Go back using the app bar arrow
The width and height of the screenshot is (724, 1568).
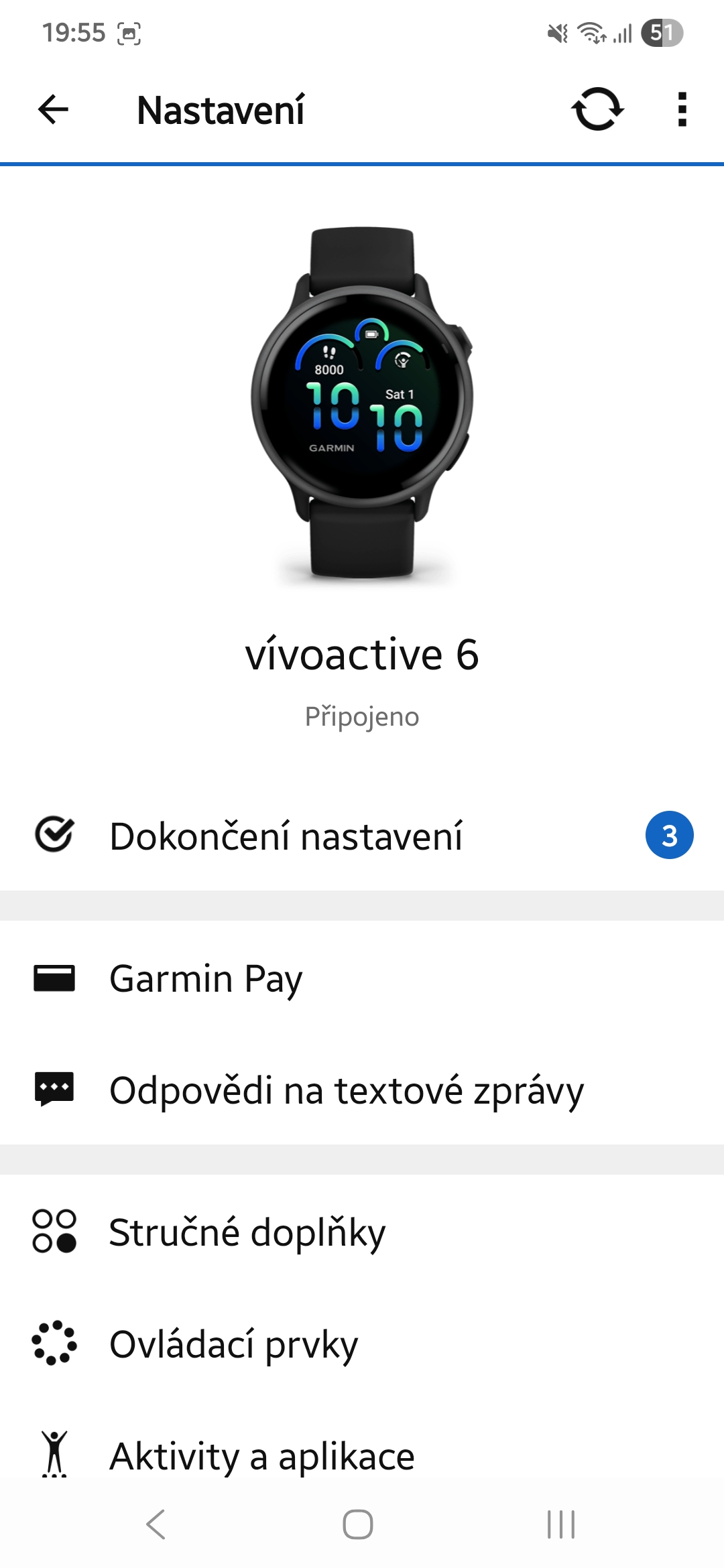click(54, 110)
